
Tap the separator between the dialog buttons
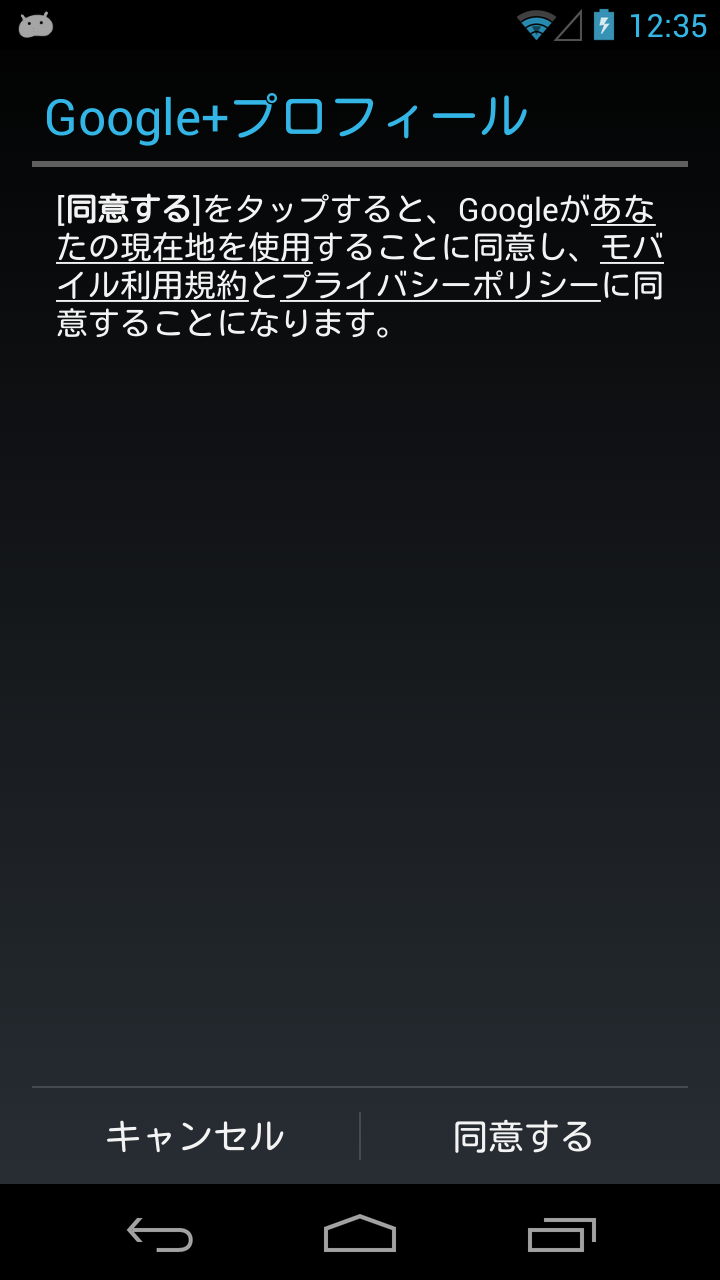pos(360,1135)
